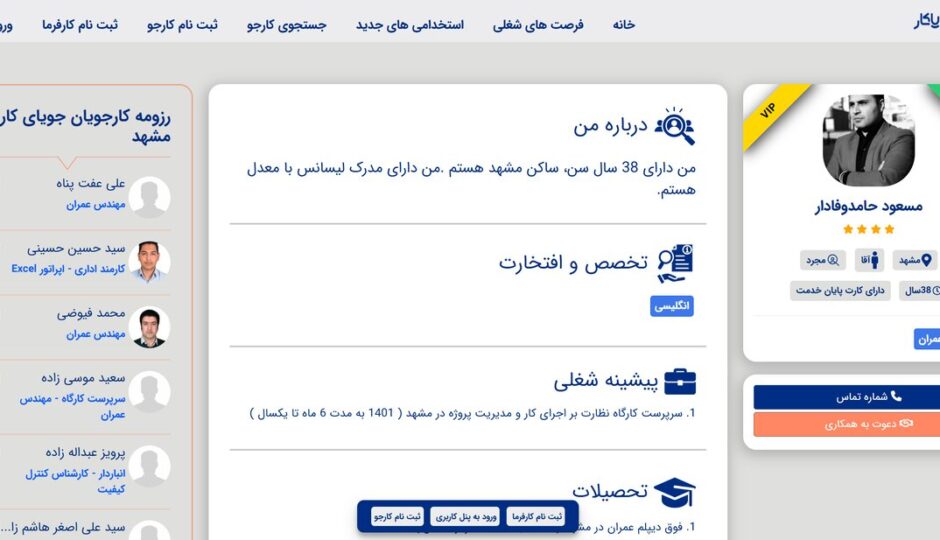
Task: Open جستجوی کارجو in top menu
Action: (x=287, y=25)
